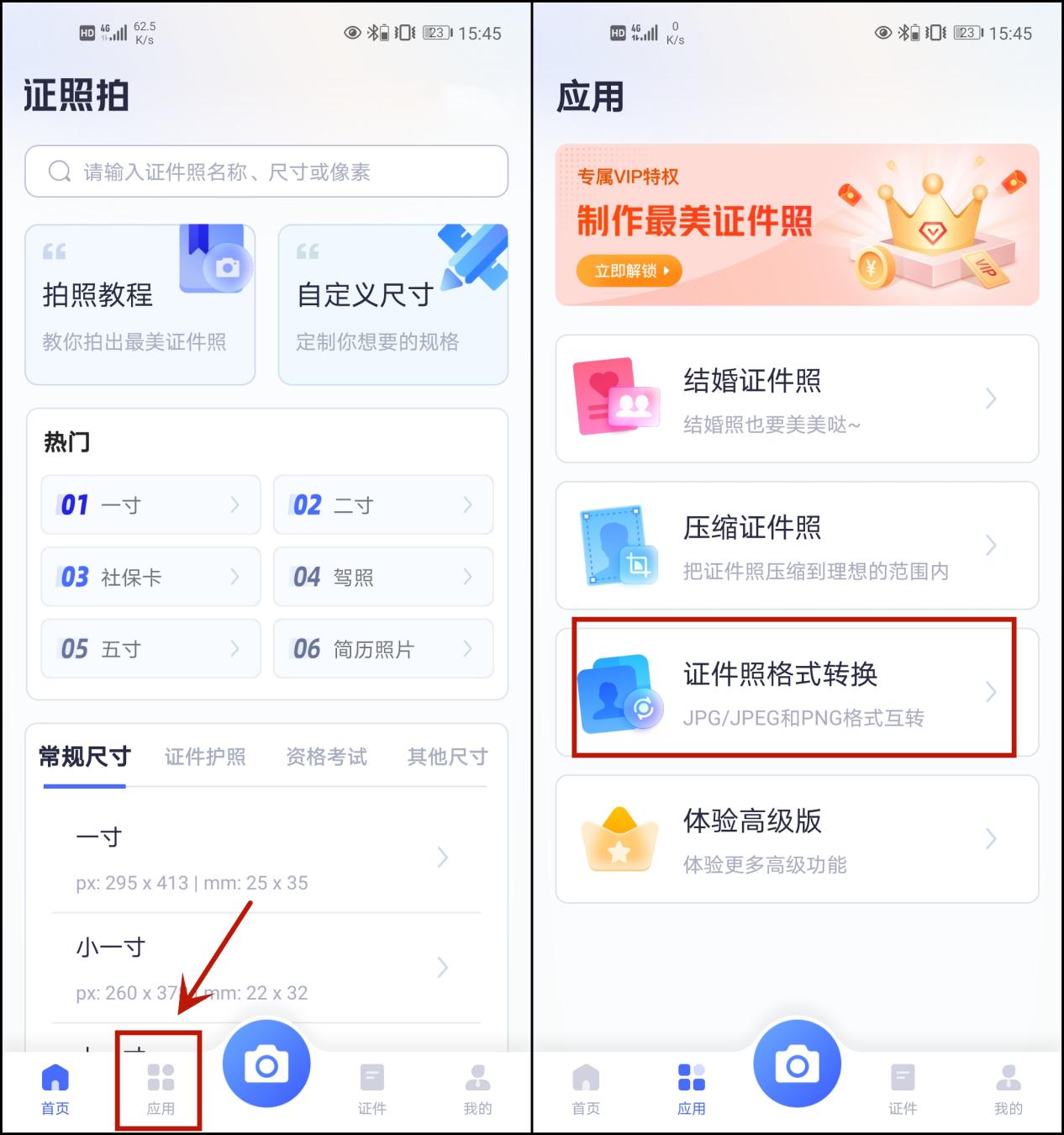Open the 自定义尺寸 custom size card

pyautogui.click(x=392, y=304)
